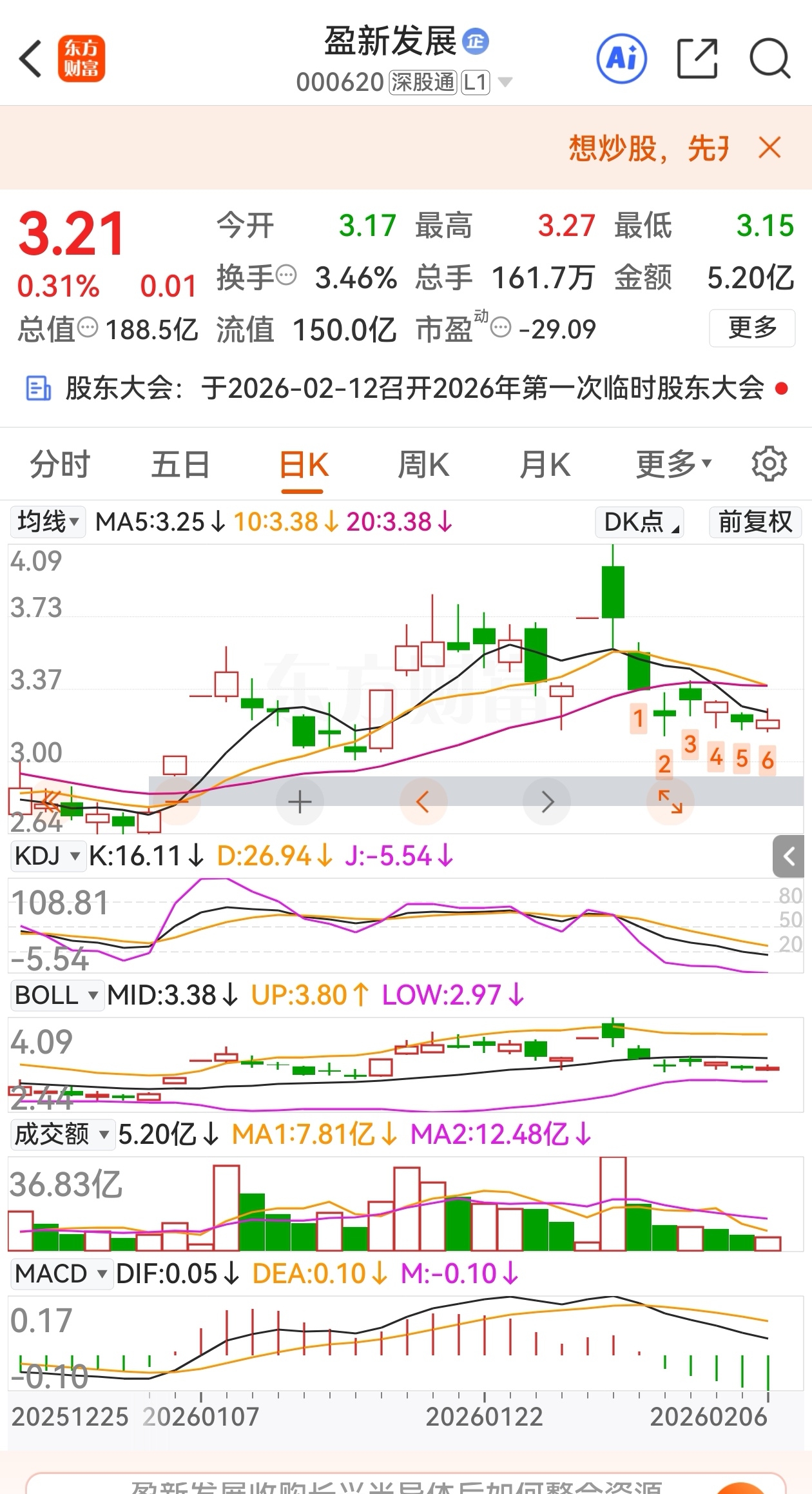Select the 周K tab

coord(423,465)
